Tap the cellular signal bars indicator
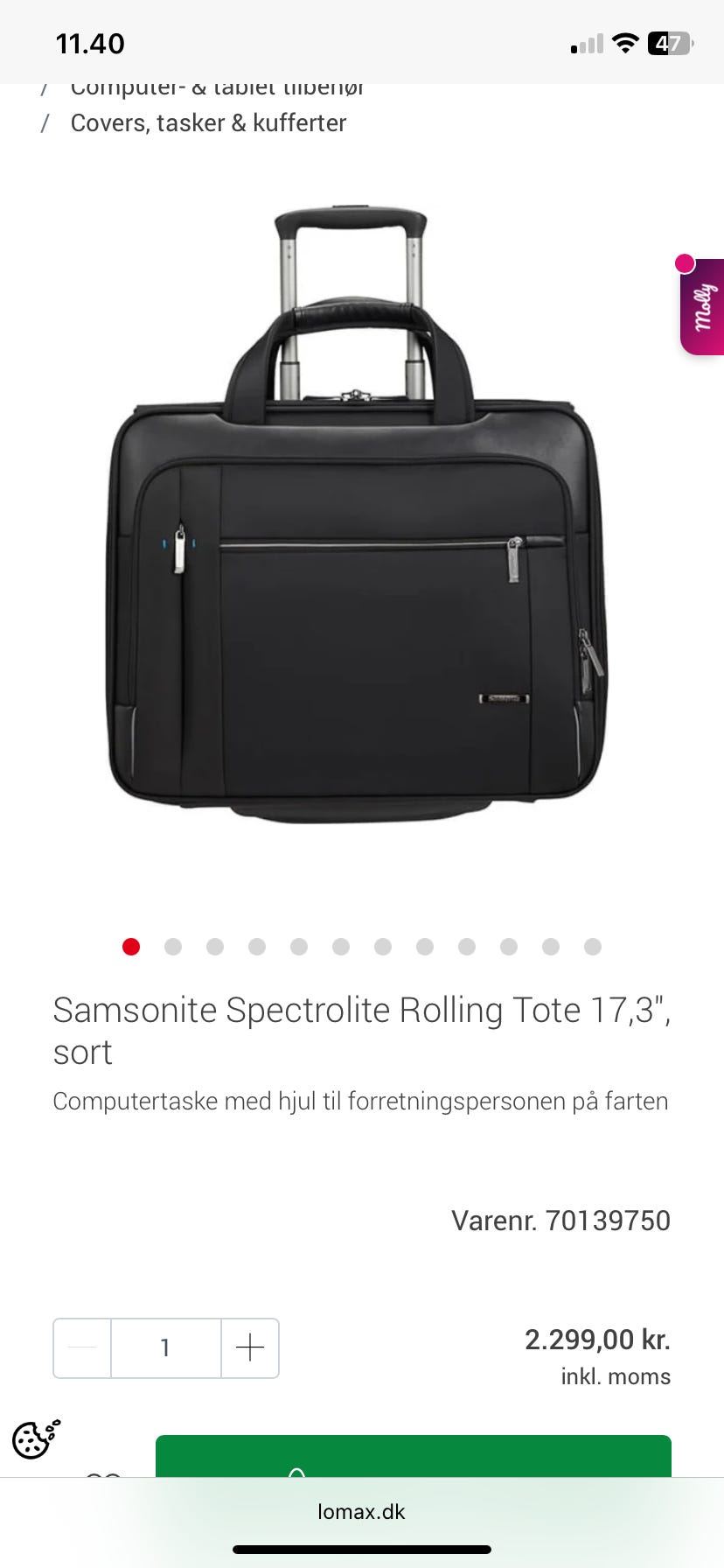 tap(587, 43)
